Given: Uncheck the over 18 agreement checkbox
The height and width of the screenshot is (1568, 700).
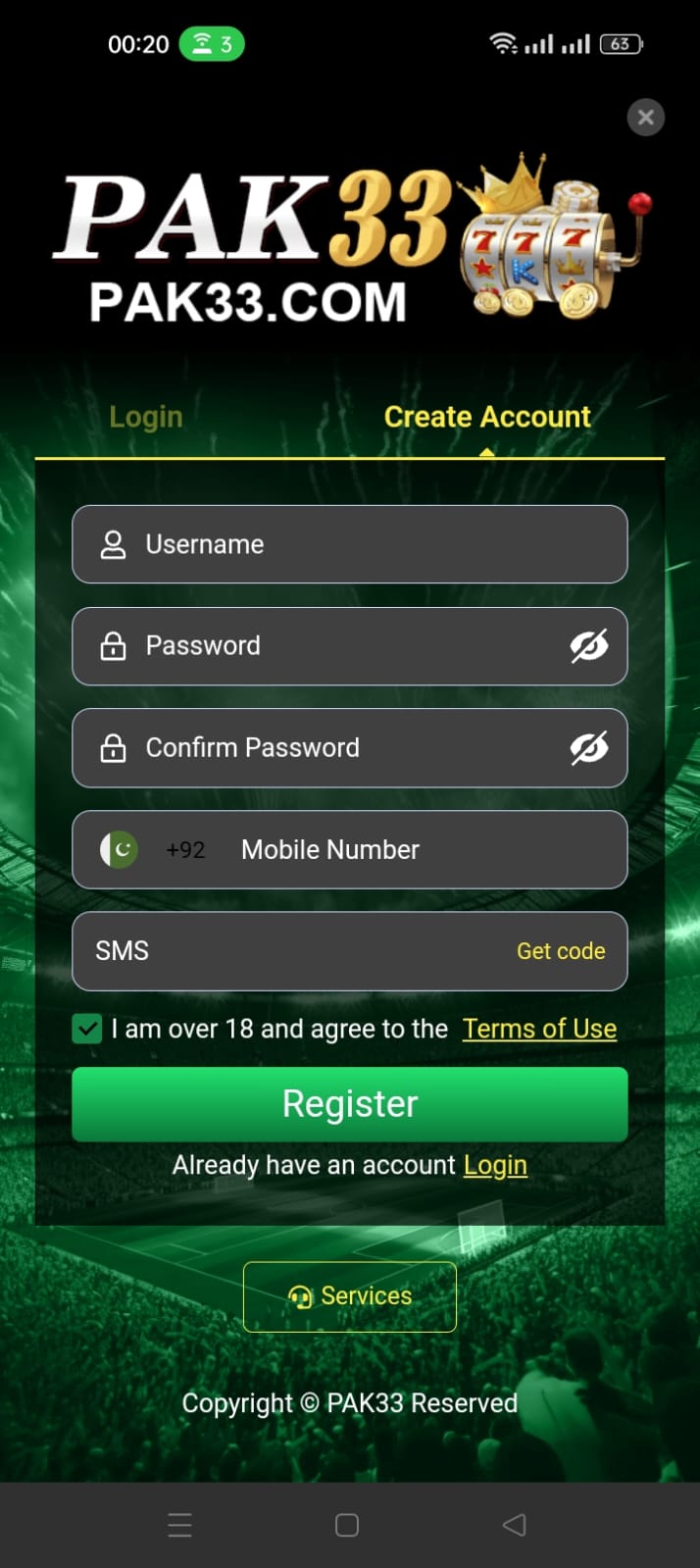Looking at the screenshot, I should (x=87, y=1029).
